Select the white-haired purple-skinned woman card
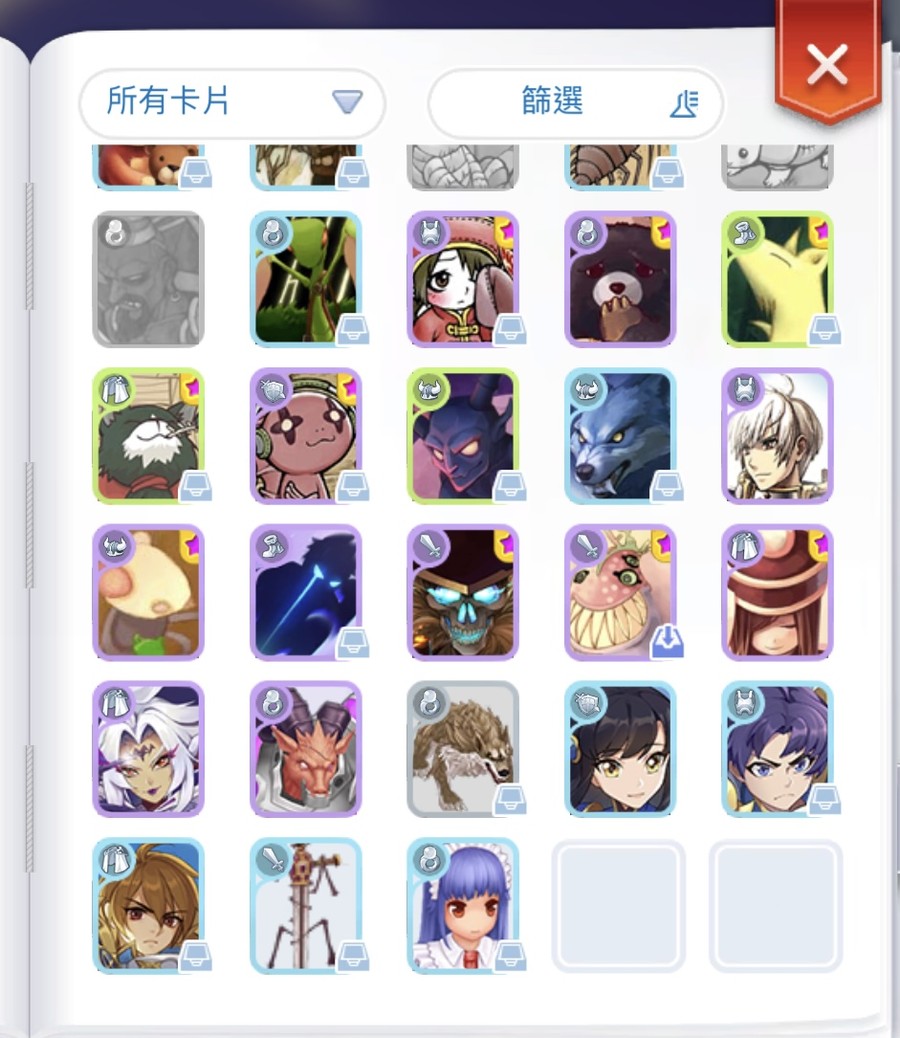900x1038 pixels. tap(148, 750)
